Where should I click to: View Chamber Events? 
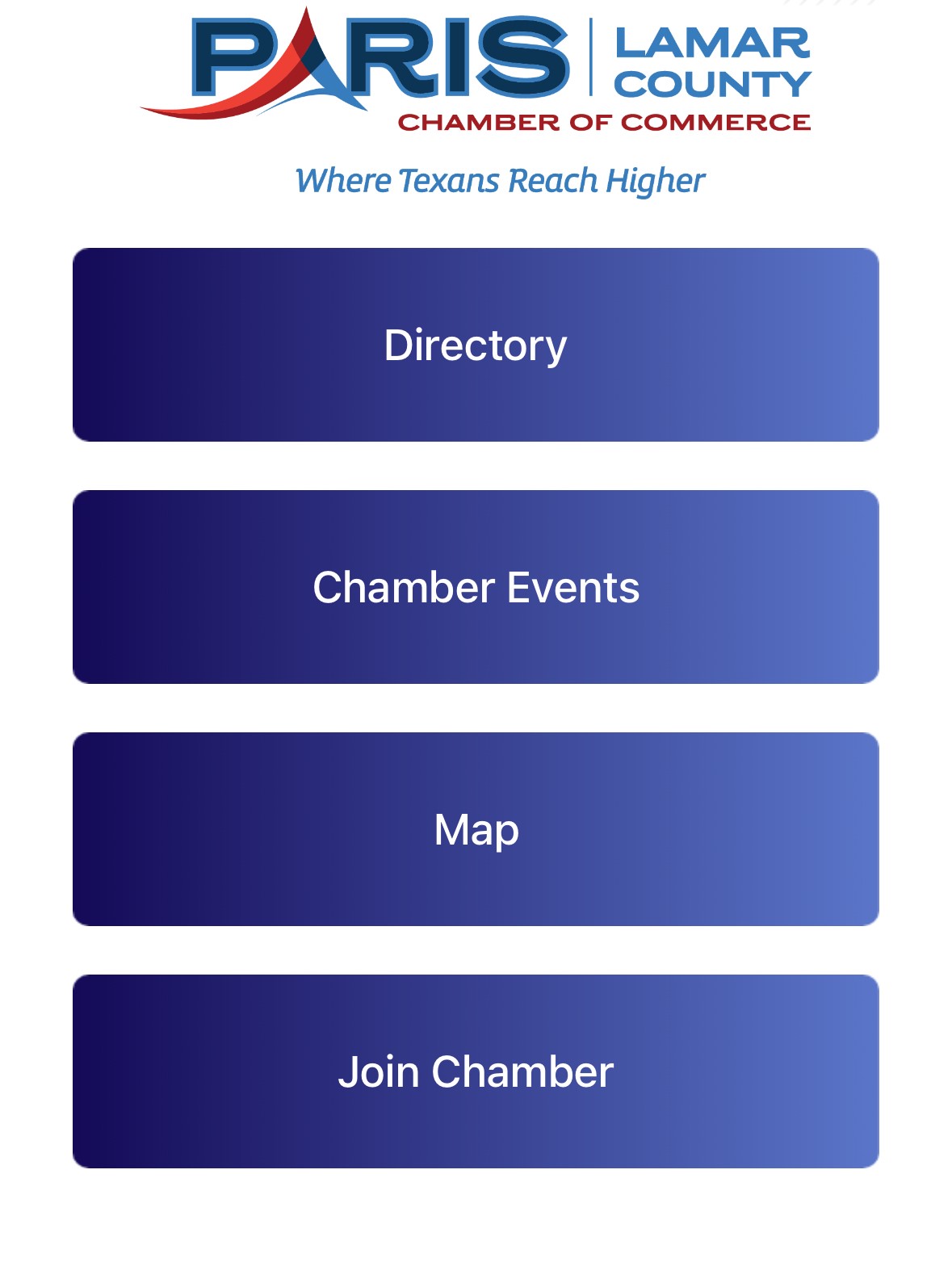(x=476, y=587)
